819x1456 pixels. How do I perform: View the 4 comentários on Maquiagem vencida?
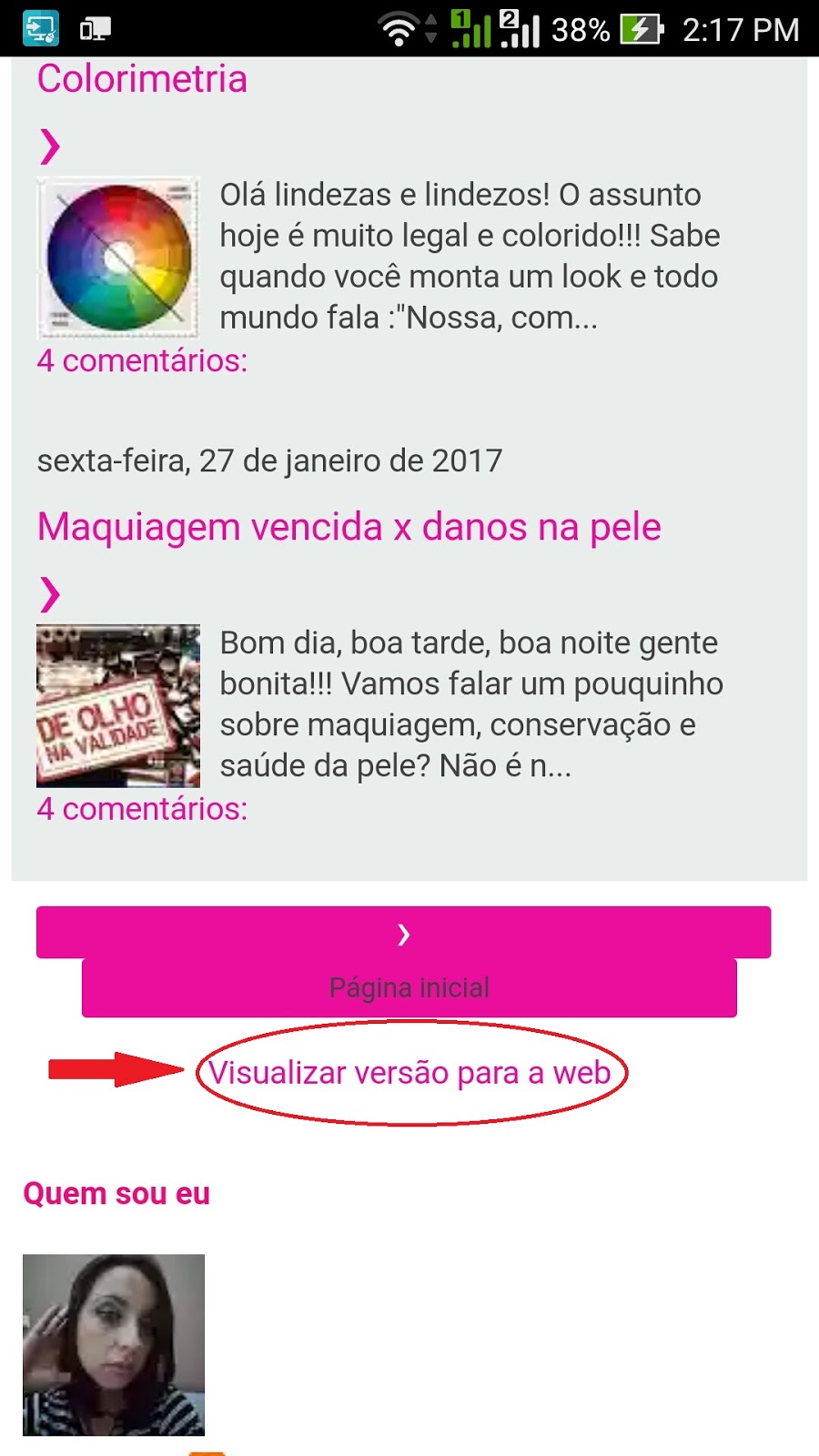tap(142, 808)
